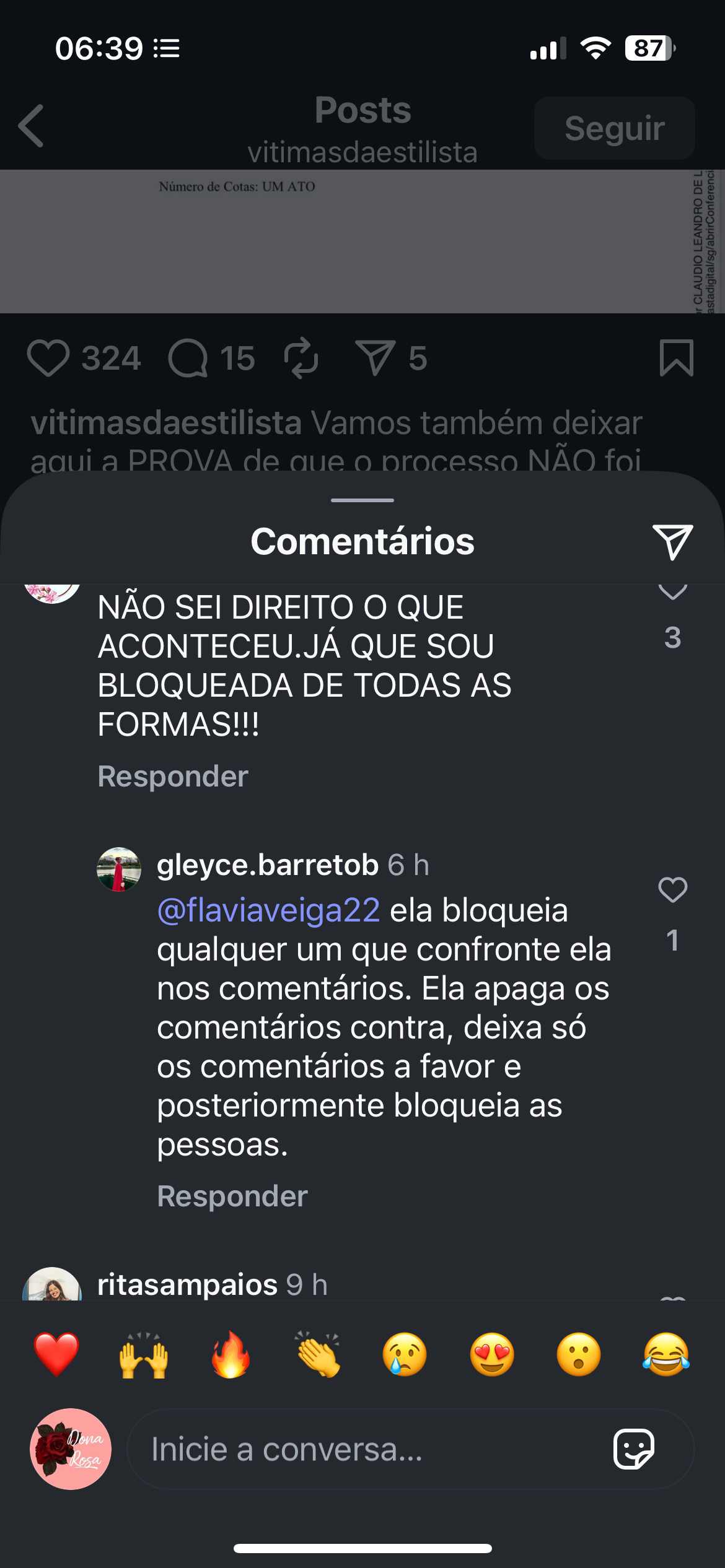Open the sticker/GIF picker in comment box
The width and height of the screenshot is (725, 1568).
tap(633, 1449)
